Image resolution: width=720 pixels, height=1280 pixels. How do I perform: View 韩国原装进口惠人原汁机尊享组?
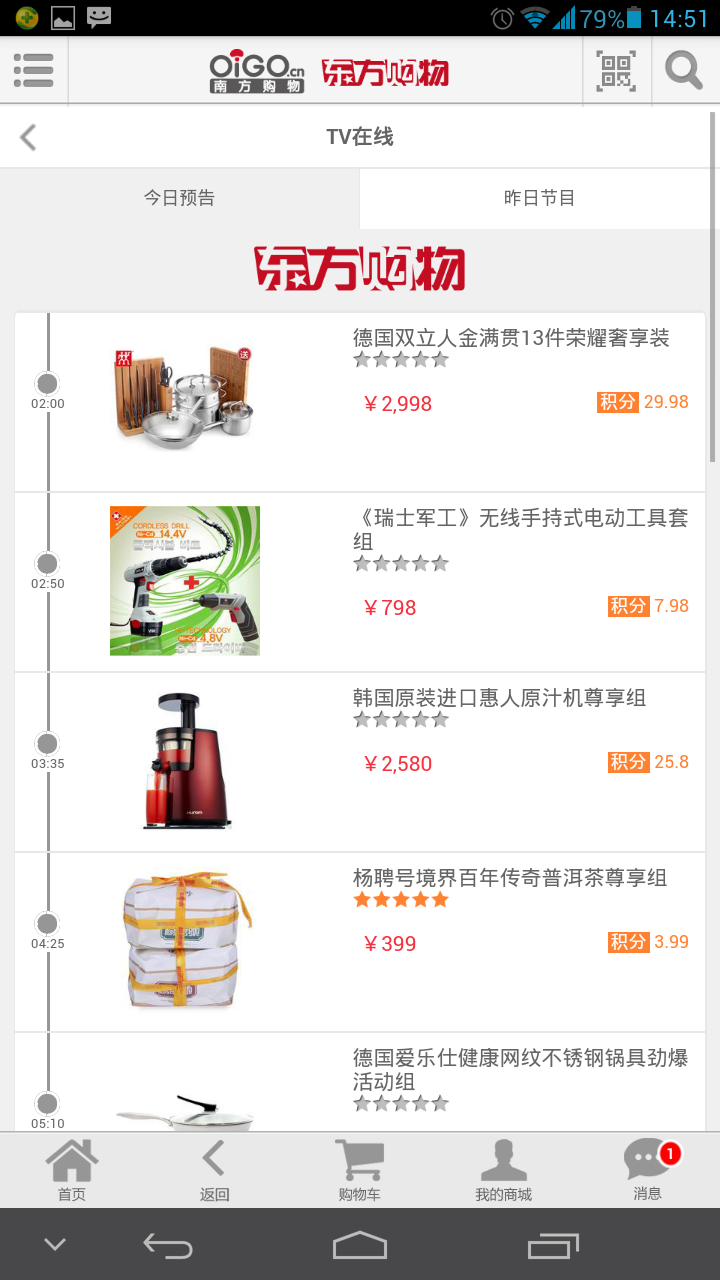[x=499, y=698]
